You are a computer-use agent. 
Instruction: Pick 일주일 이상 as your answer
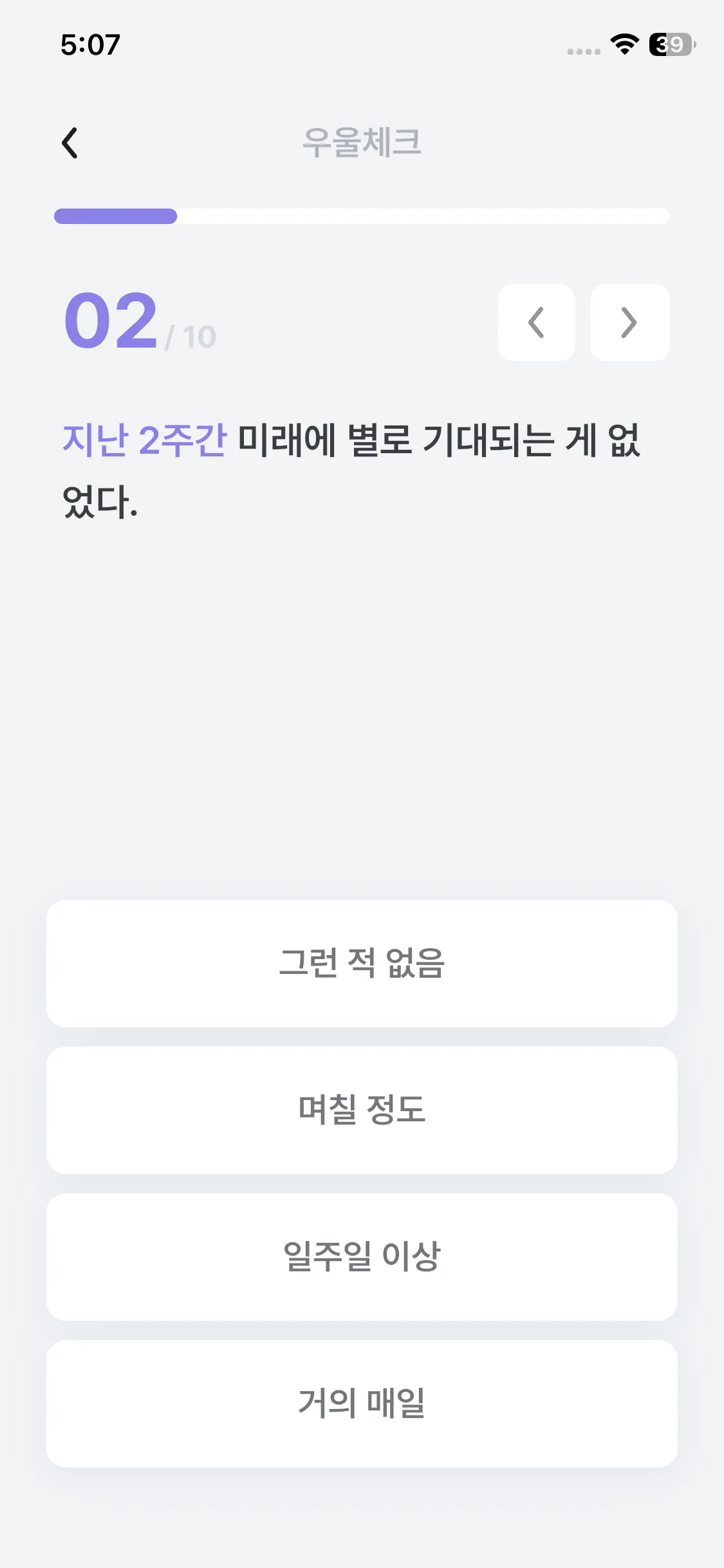click(362, 1257)
